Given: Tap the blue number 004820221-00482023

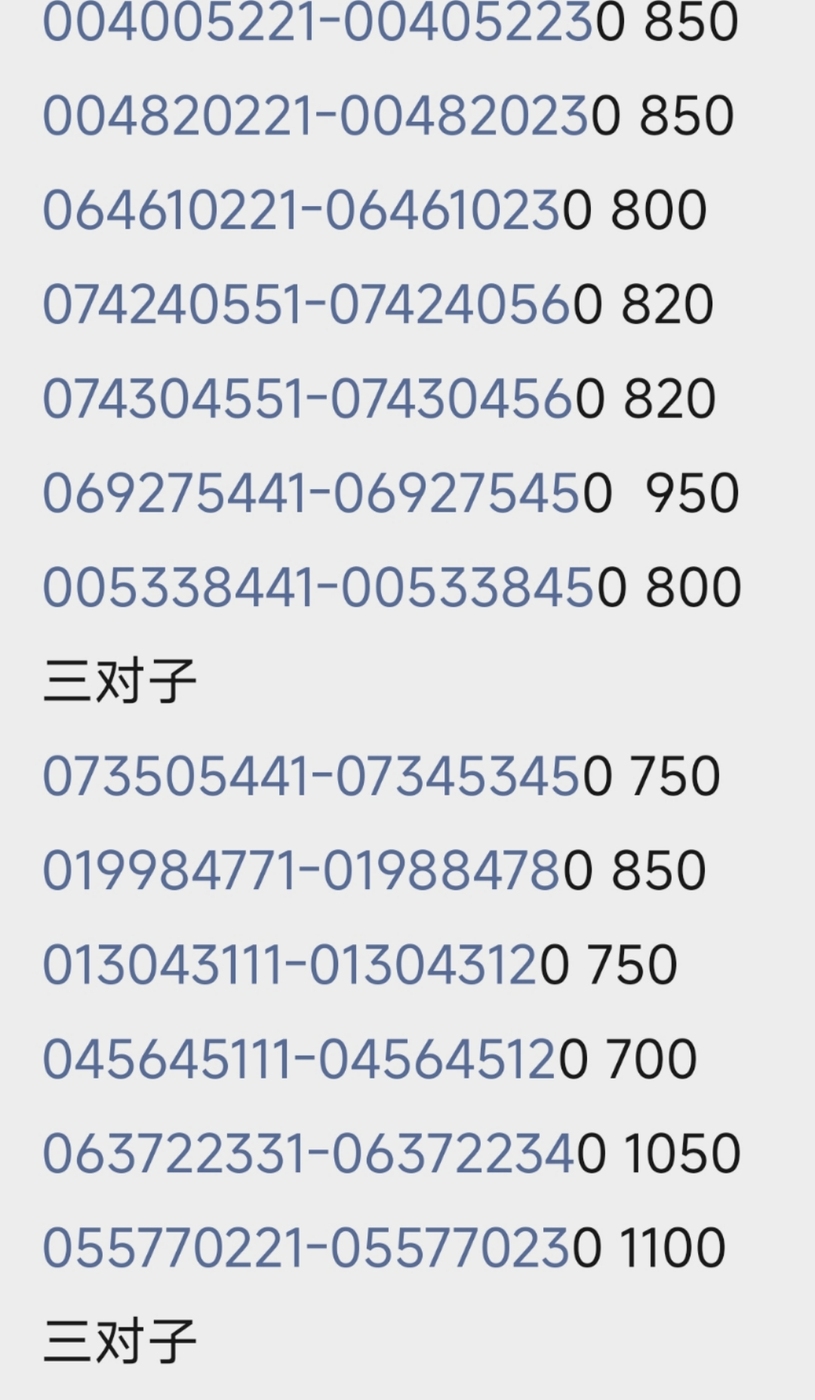Looking at the screenshot, I should coord(317,116).
